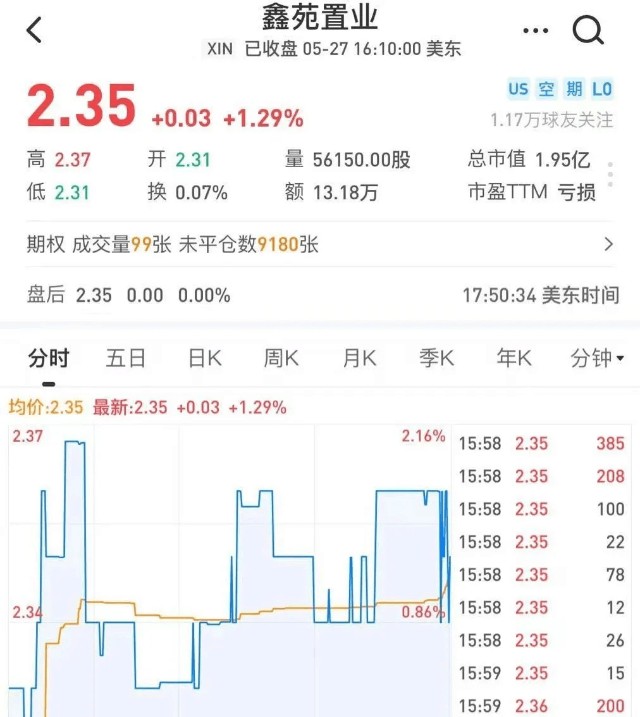This screenshot has width=640, height=717.
Task: Switch to the 日K chart tab
Action: click(x=205, y=358)
